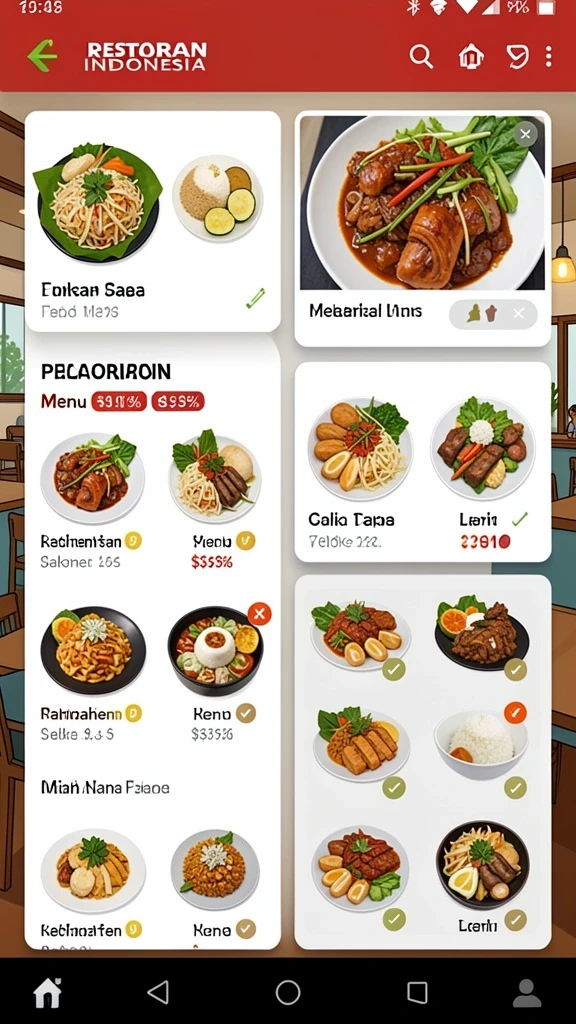Tap the system back triangle
The image size is (576, 1024).
[x=158, y=992]
